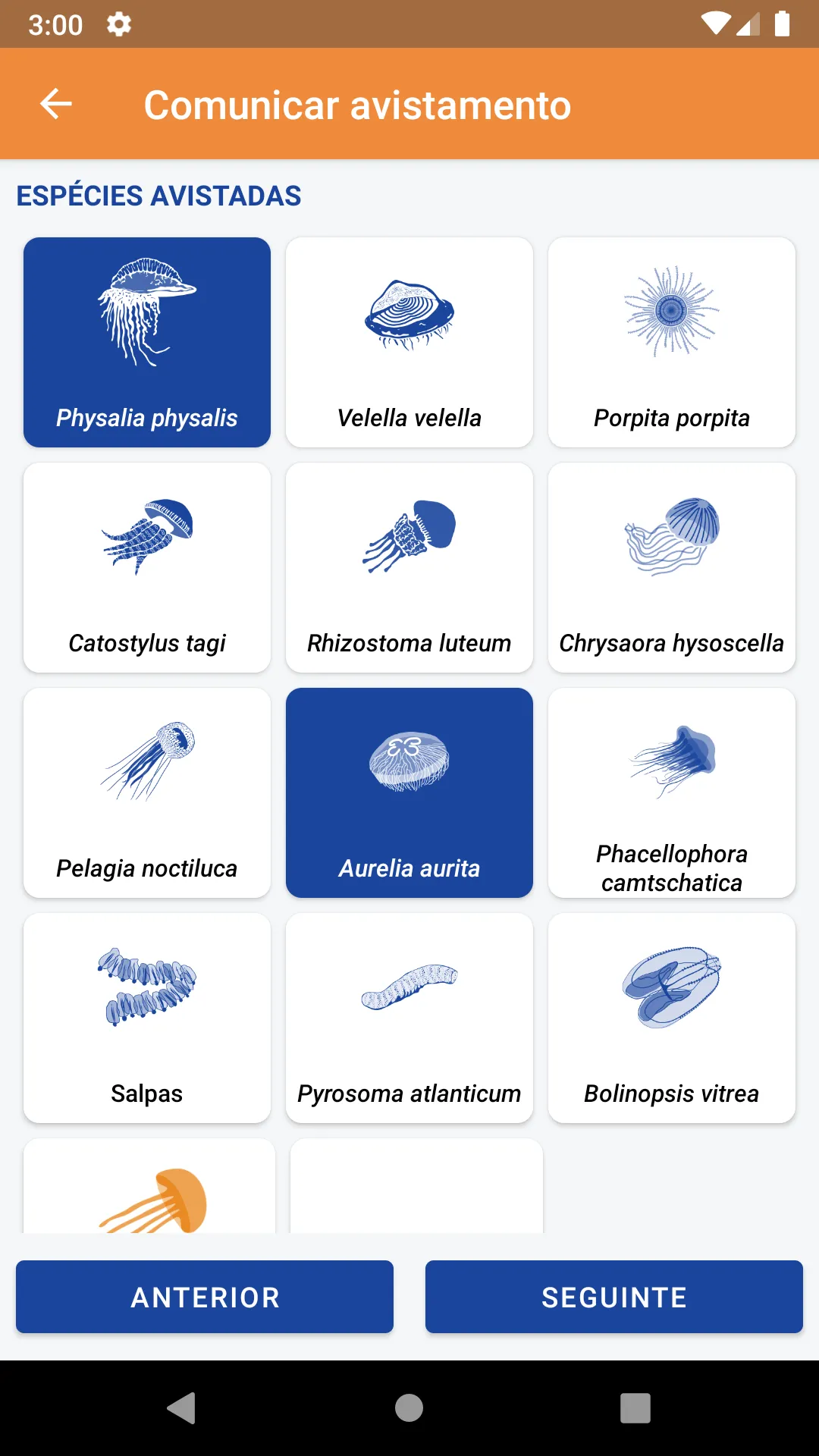The image size is (819, 1456).
Task: Tap the Pelagia noctiluca card
Action: click(x=147, y=792)
